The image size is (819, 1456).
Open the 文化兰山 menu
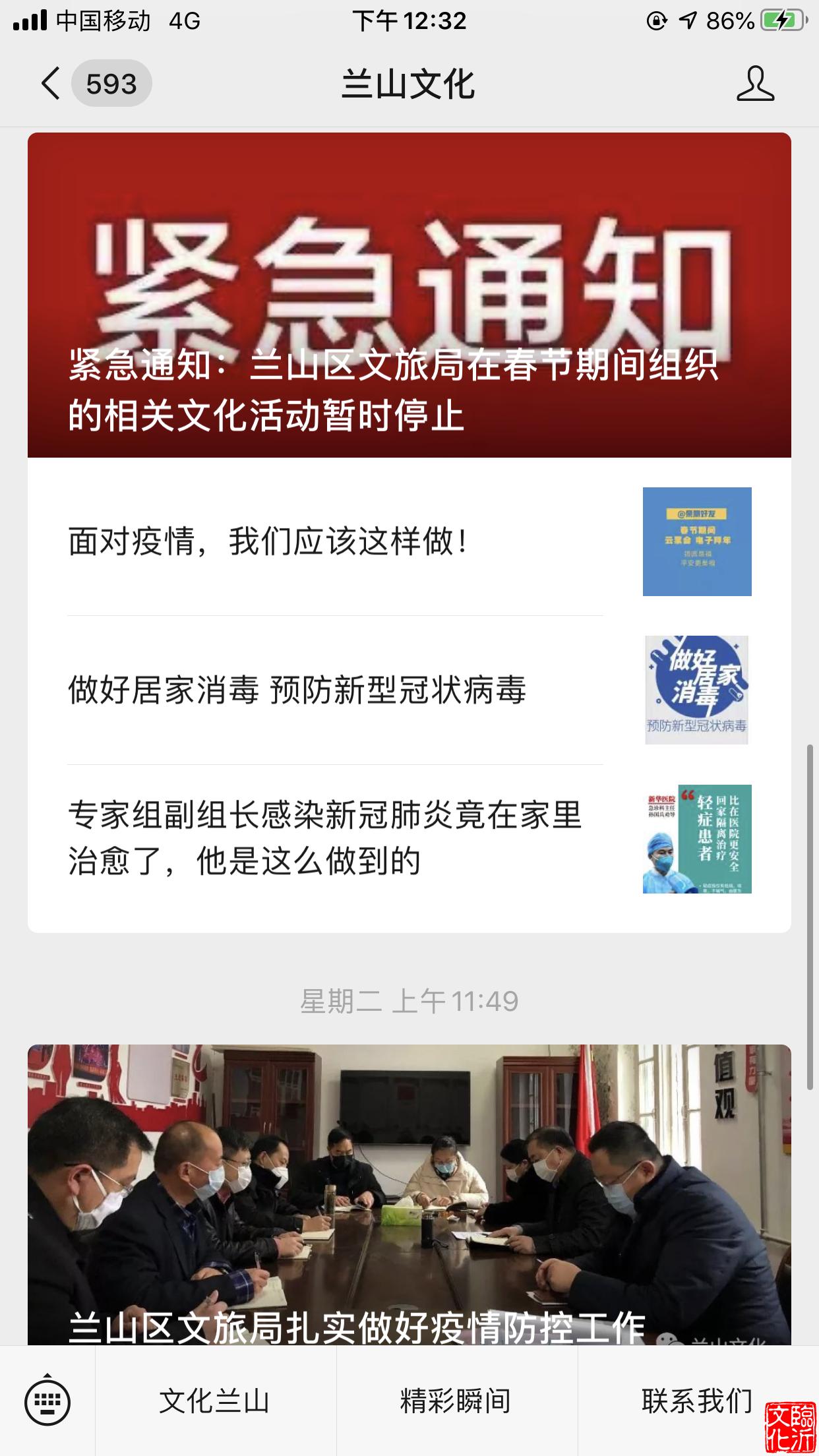(x=215, y=1401)
